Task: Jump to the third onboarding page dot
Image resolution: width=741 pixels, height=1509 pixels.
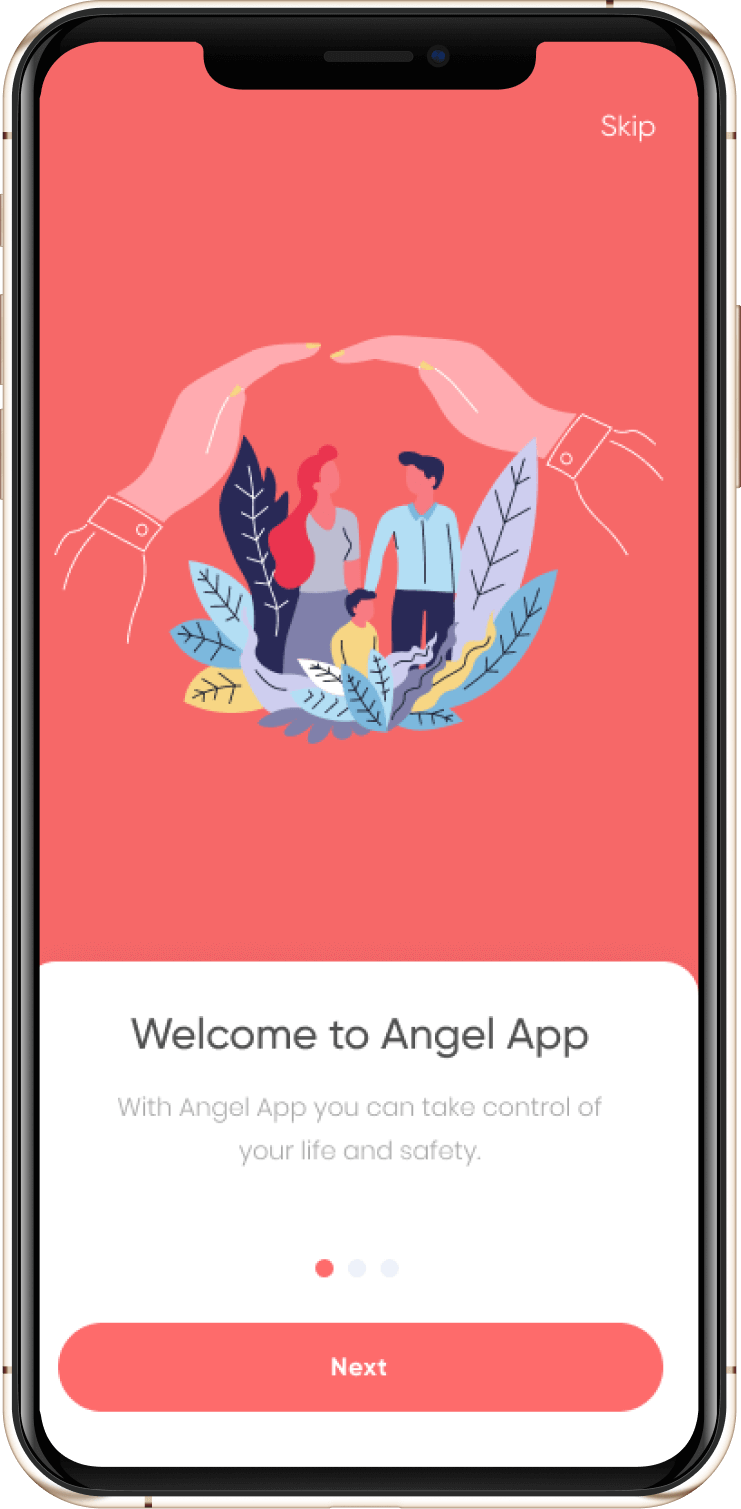Action: point(390,1268)
